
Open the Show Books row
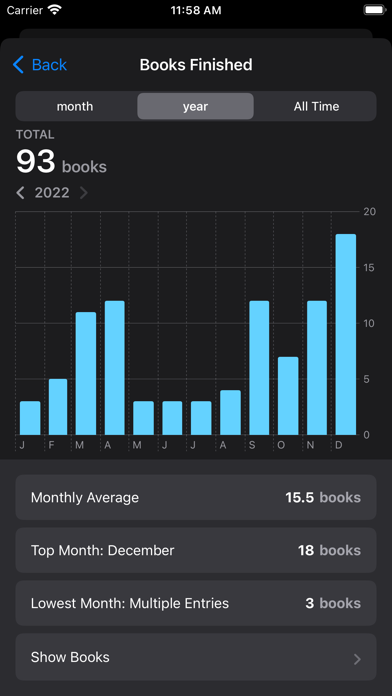196,657
